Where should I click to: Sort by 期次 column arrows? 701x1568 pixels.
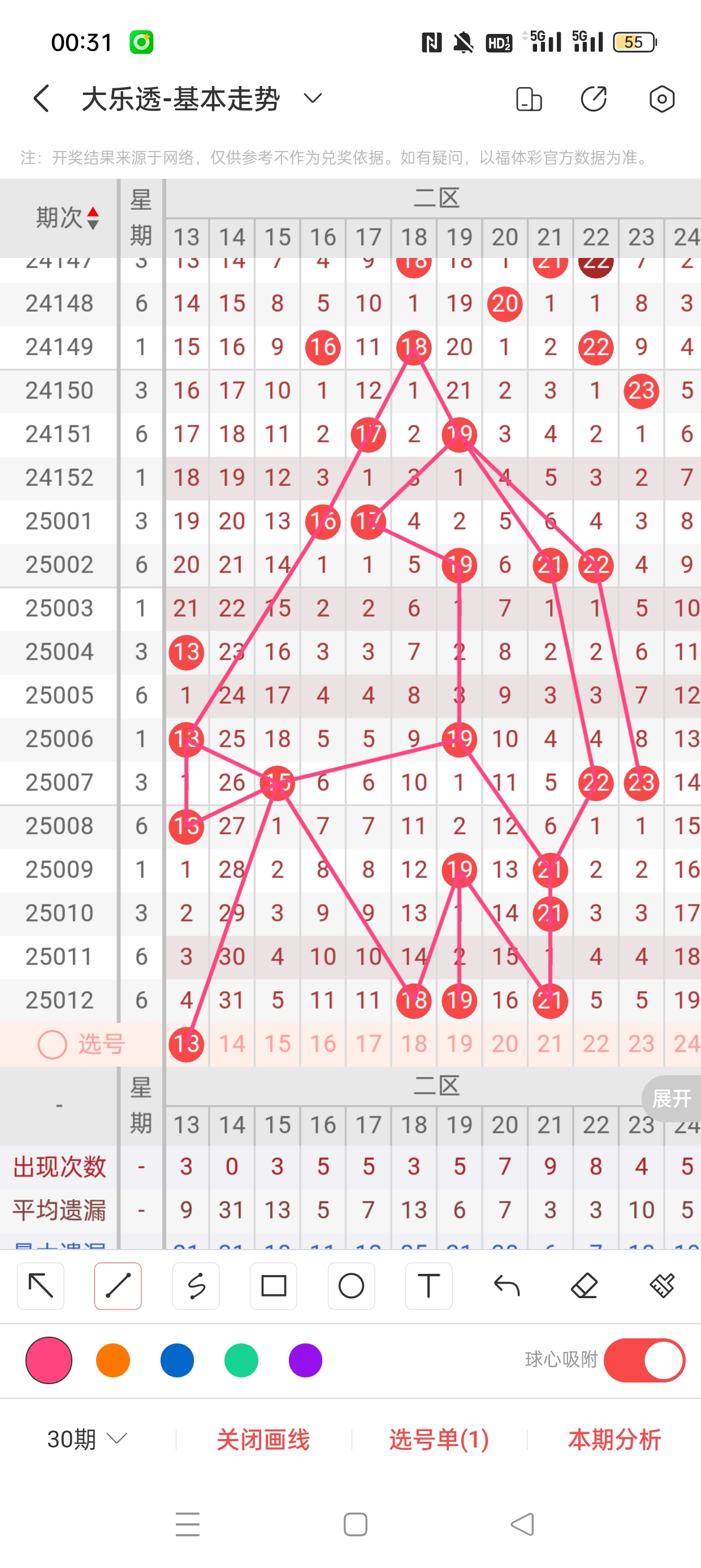pos(93,218)
